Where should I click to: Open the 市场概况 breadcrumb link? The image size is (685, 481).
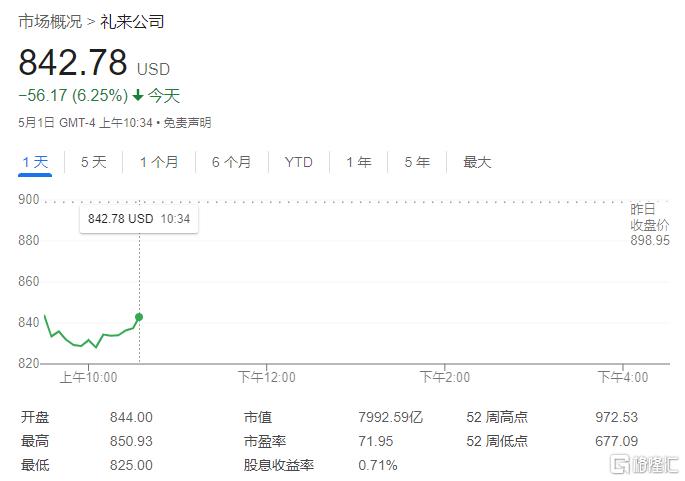(50, 21)
